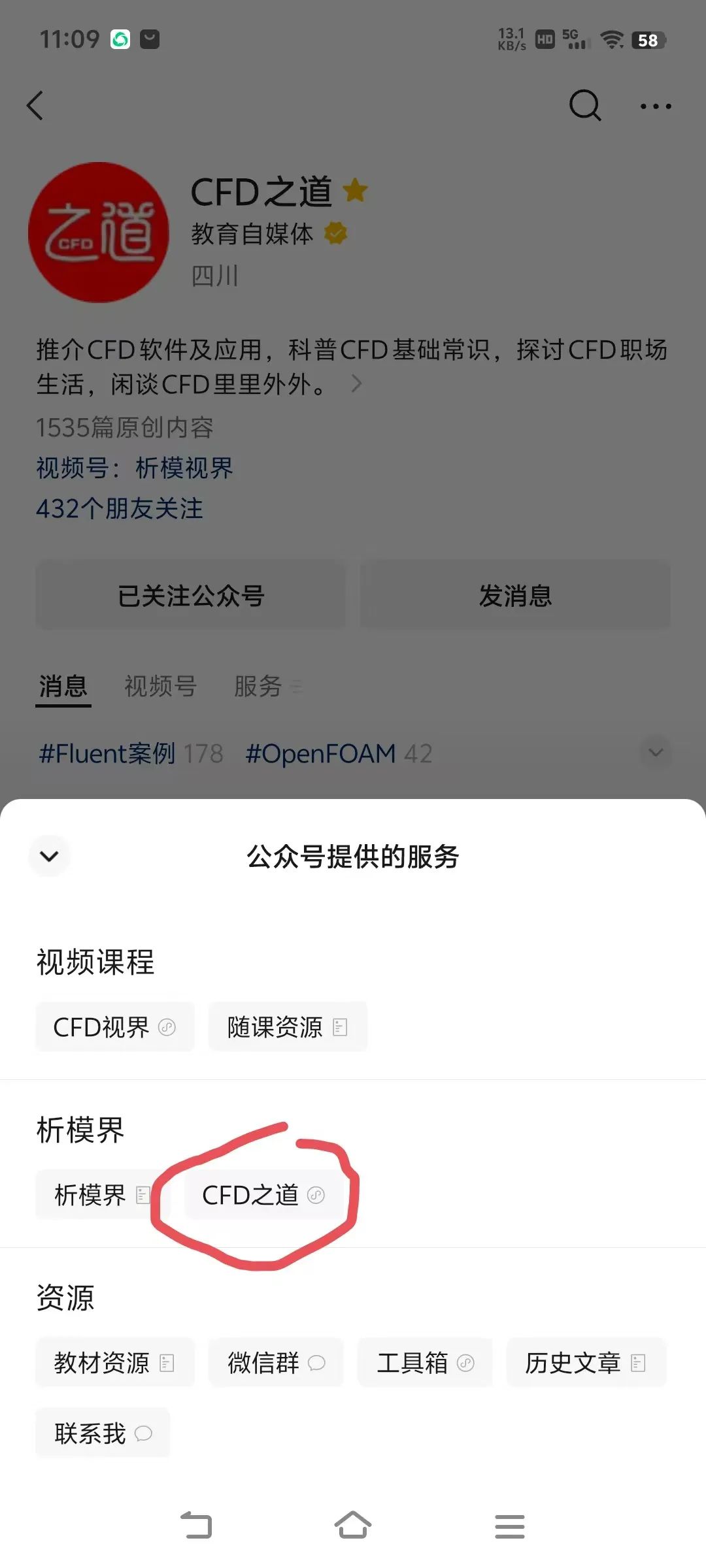This screenshot has width=706, height=1568.
Task: Search within this official account
Action: pyautogui.click(x=584, y=105)
